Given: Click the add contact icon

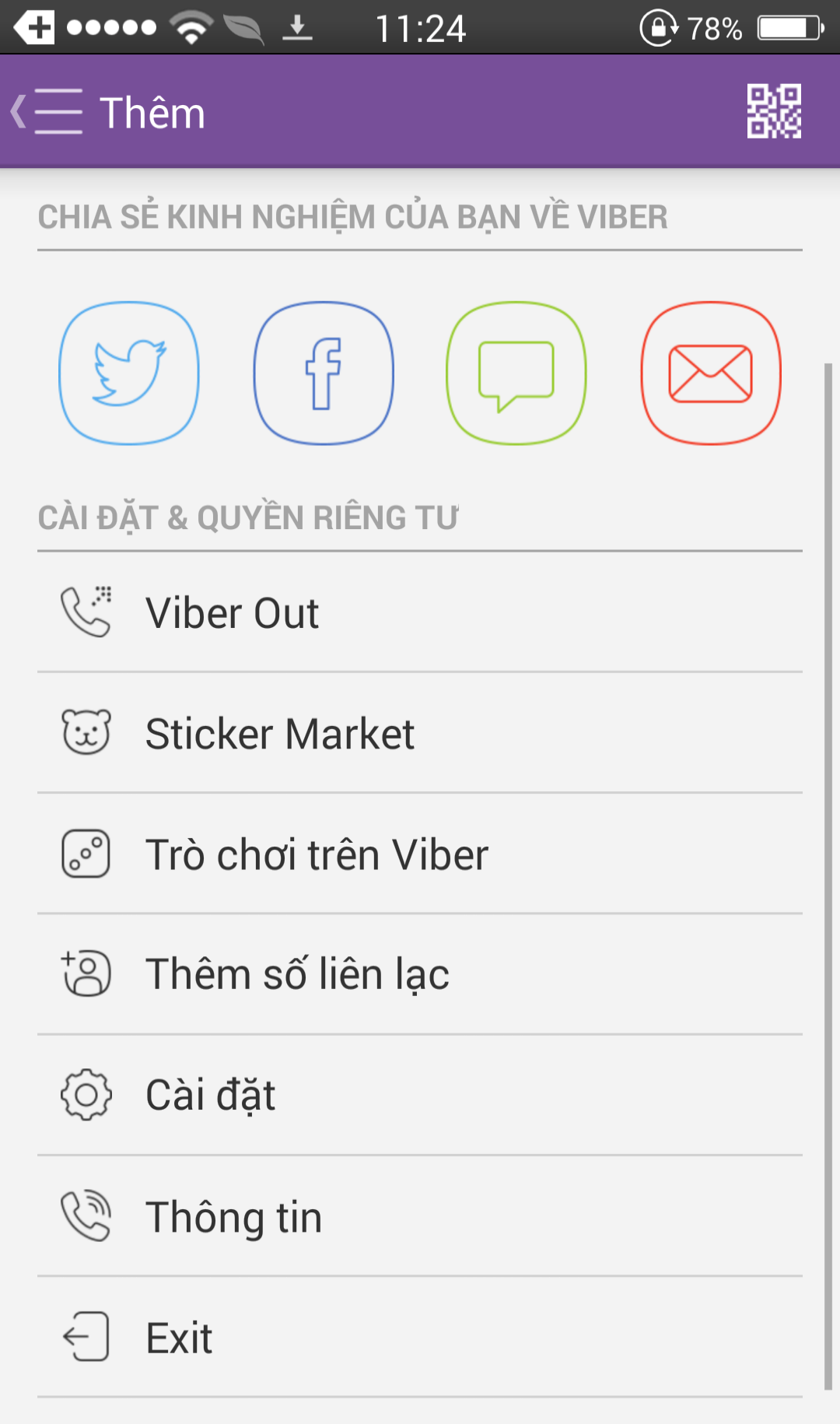Looking at the screenshot, I should [x=86, y=973].
